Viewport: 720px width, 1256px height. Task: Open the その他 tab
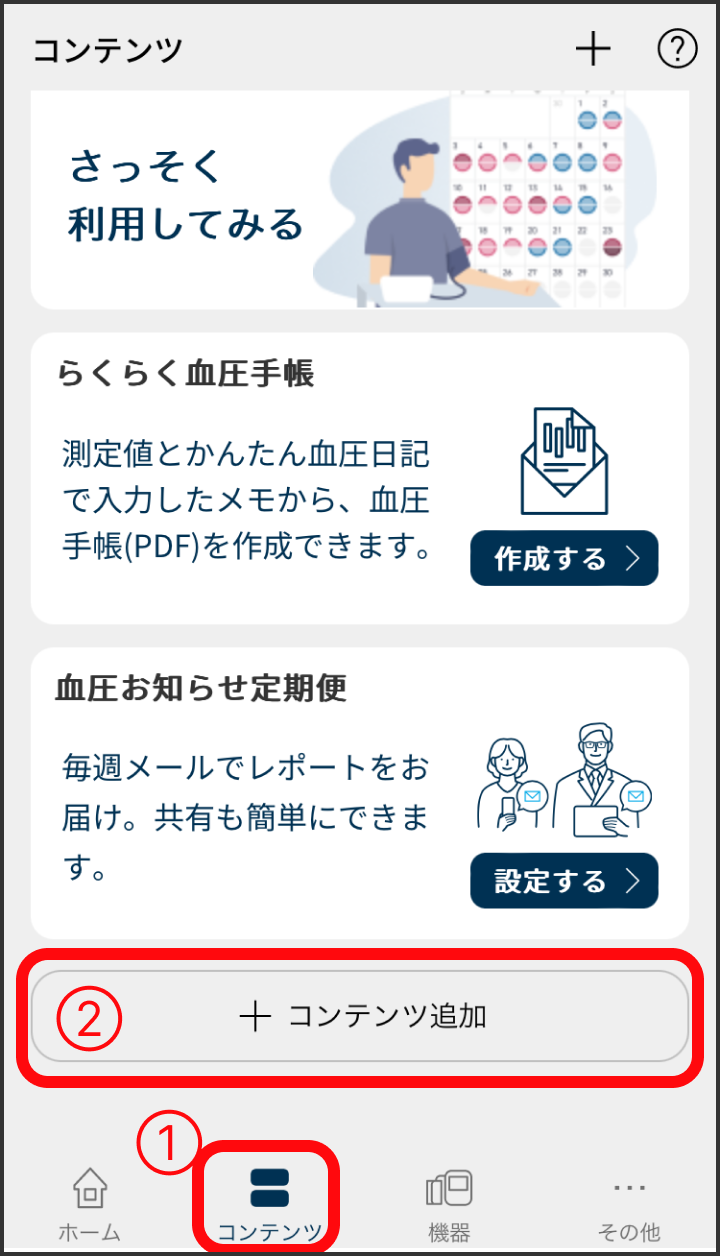[629, 1203]
